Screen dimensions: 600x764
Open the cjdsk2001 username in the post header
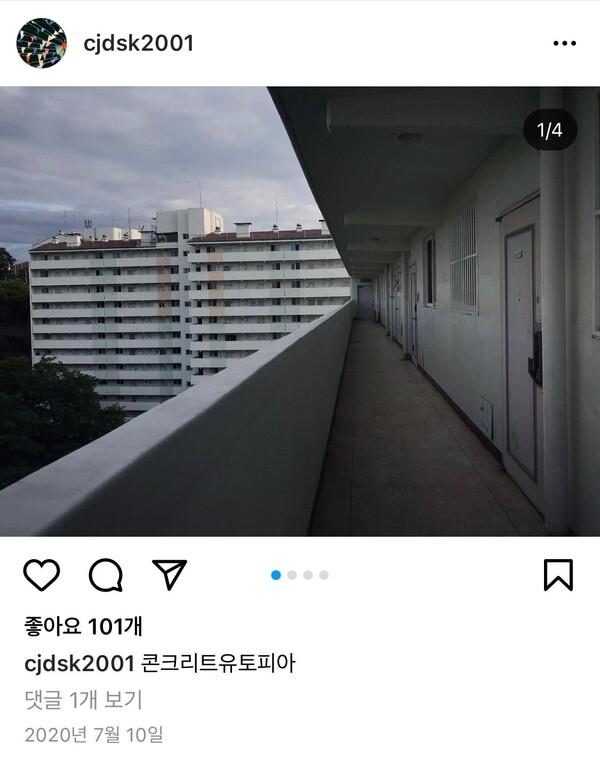click(x=138, y=43)
